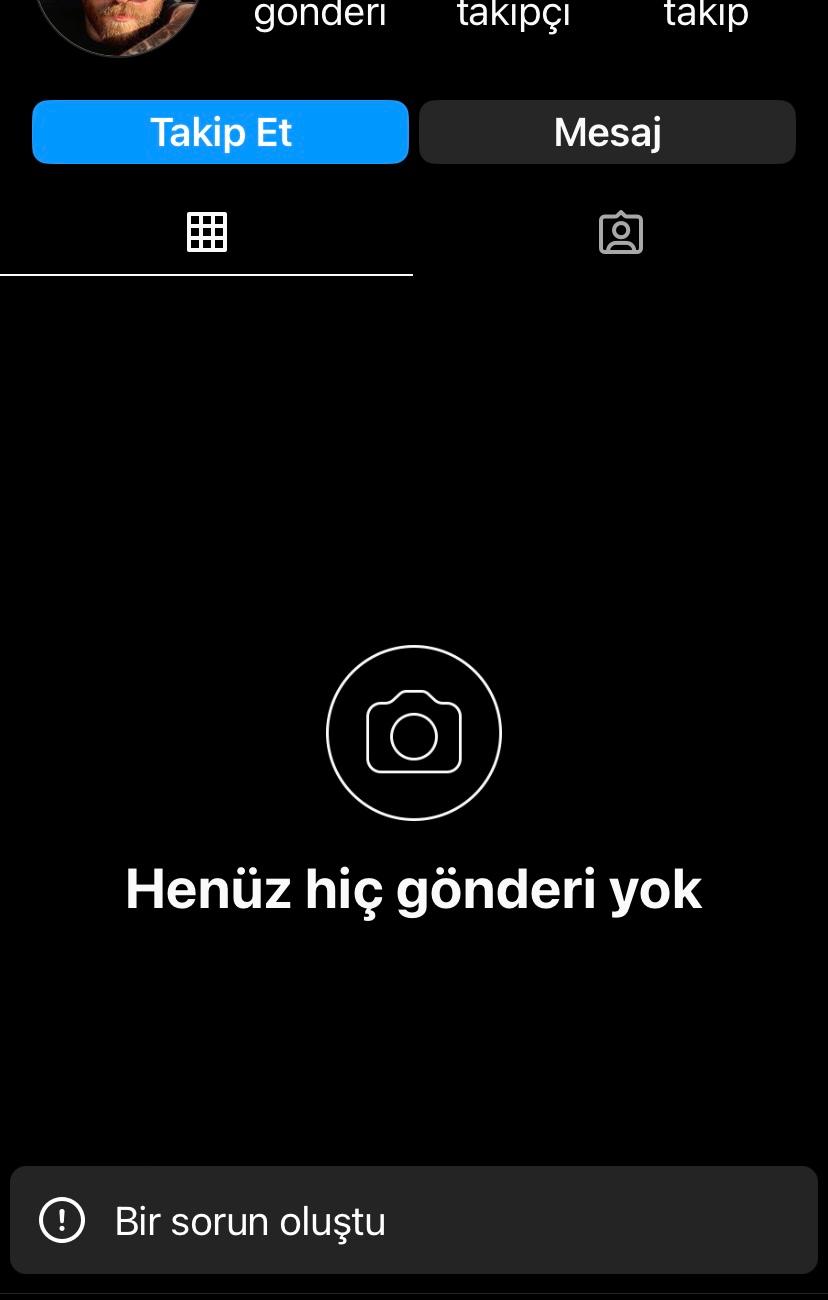Switch to the posts grid tab
Viewport: 828px width, 1300px height.
(x=207, y=233)
